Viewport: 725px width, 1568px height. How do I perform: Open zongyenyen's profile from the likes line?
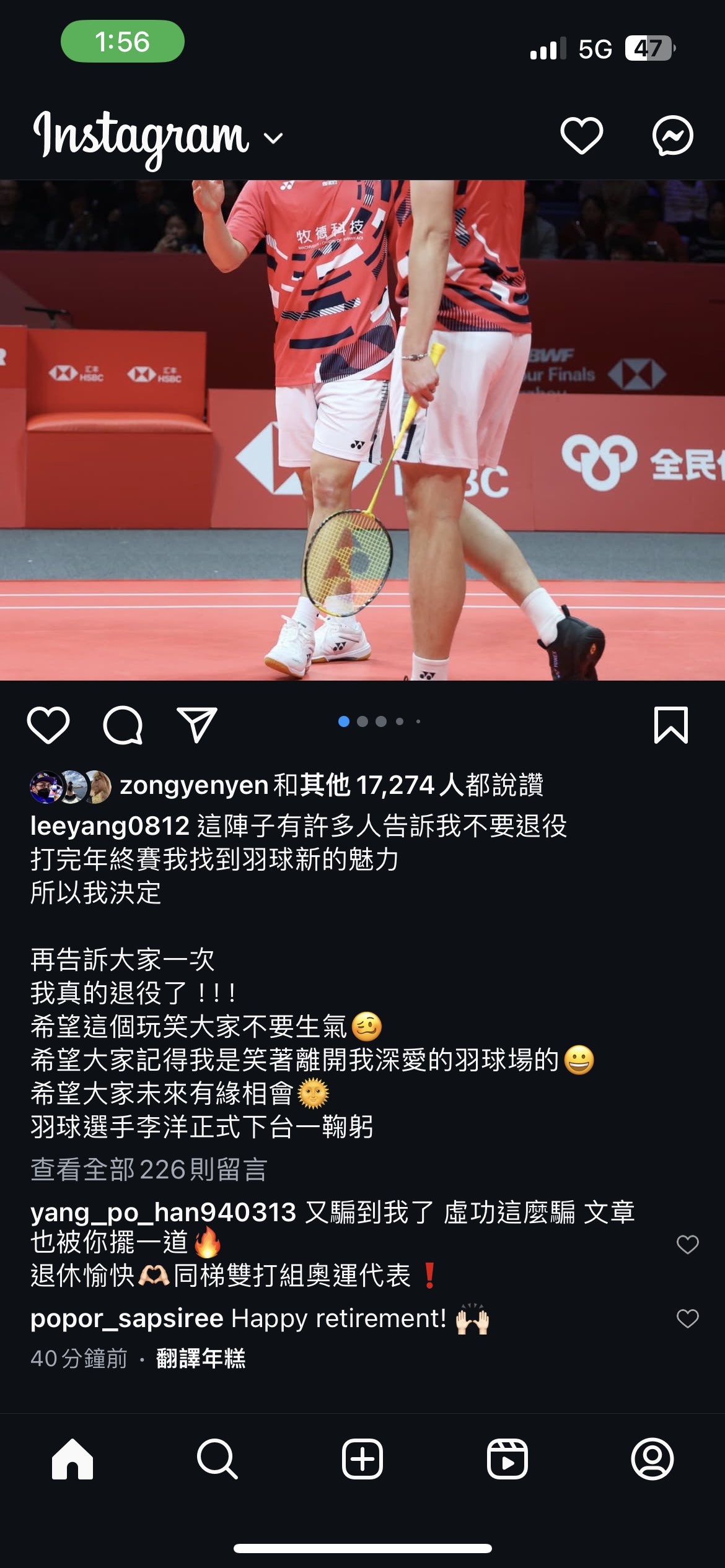coord(193,785)
